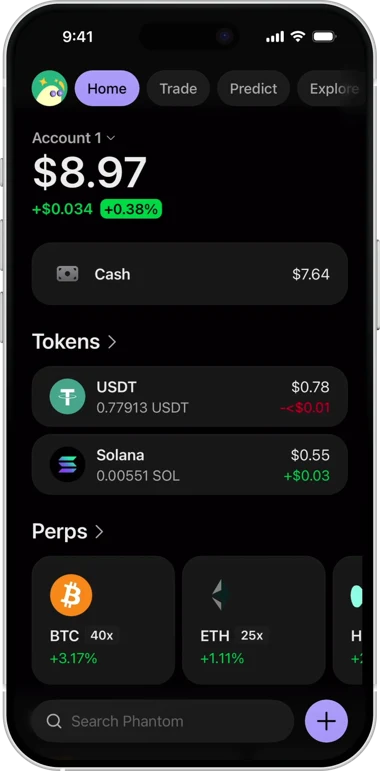
Task: Open the Cash balance row
Action: [x=190, y=274]
